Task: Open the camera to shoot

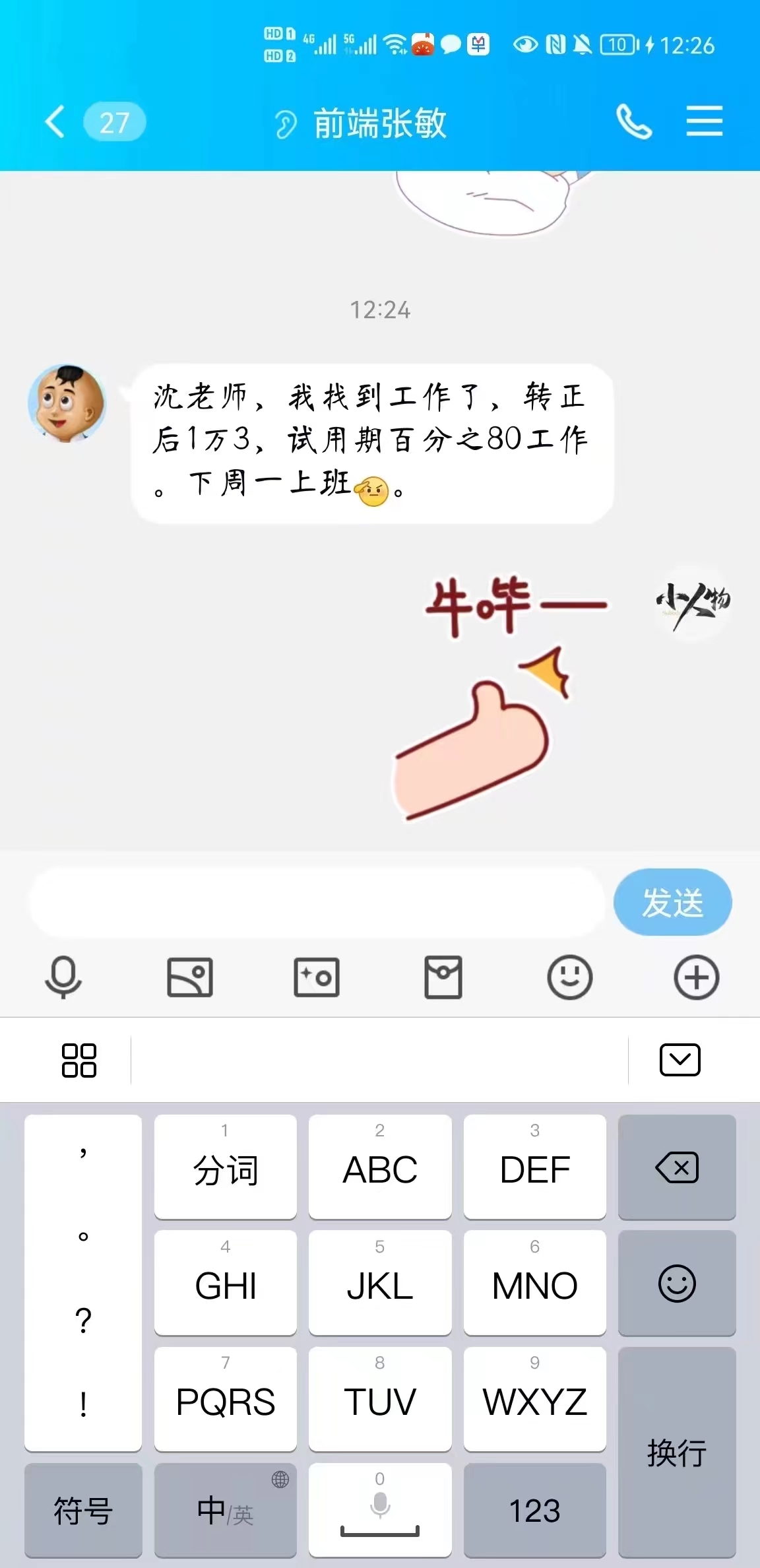Action: pyautogui.click(x=317, y=977)
